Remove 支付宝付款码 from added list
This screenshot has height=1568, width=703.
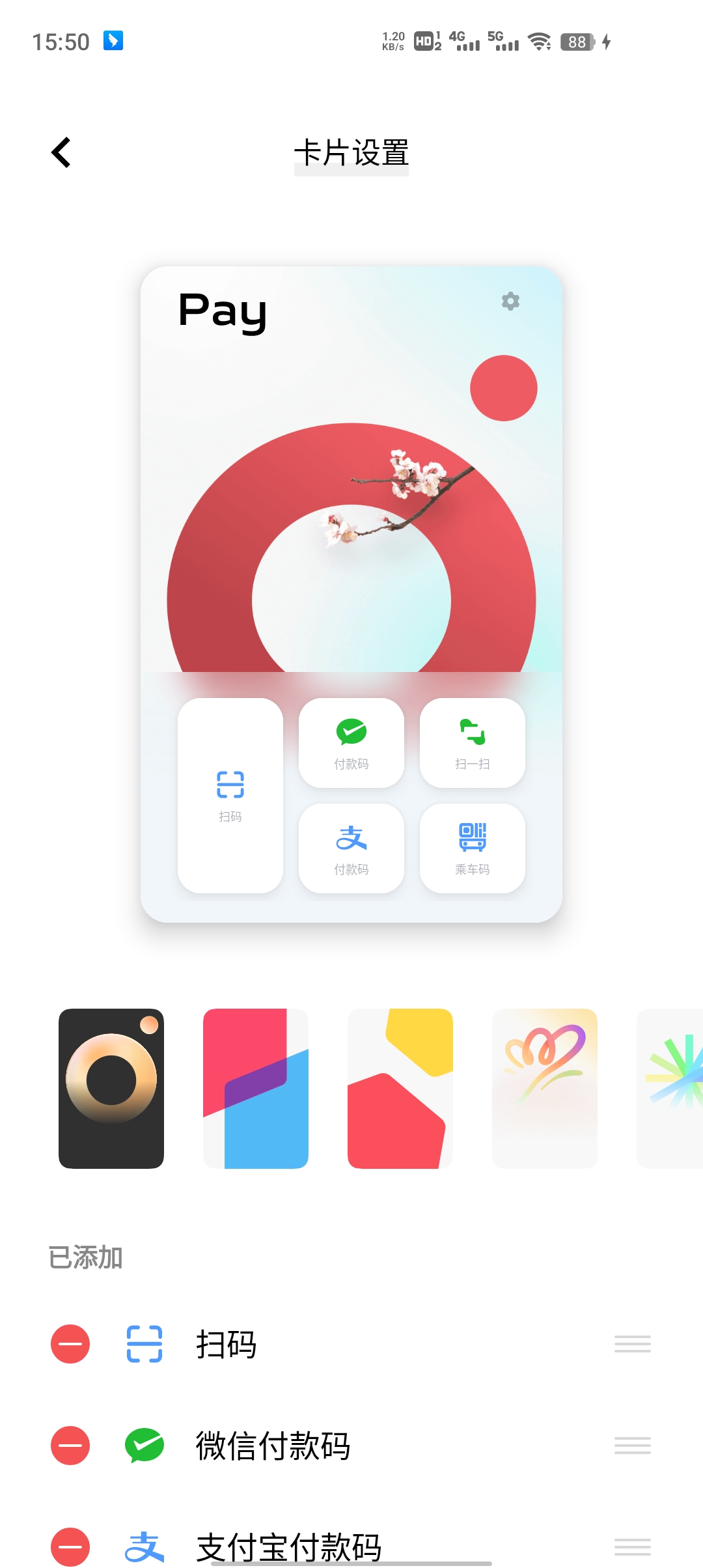[x=70, y=1546]
